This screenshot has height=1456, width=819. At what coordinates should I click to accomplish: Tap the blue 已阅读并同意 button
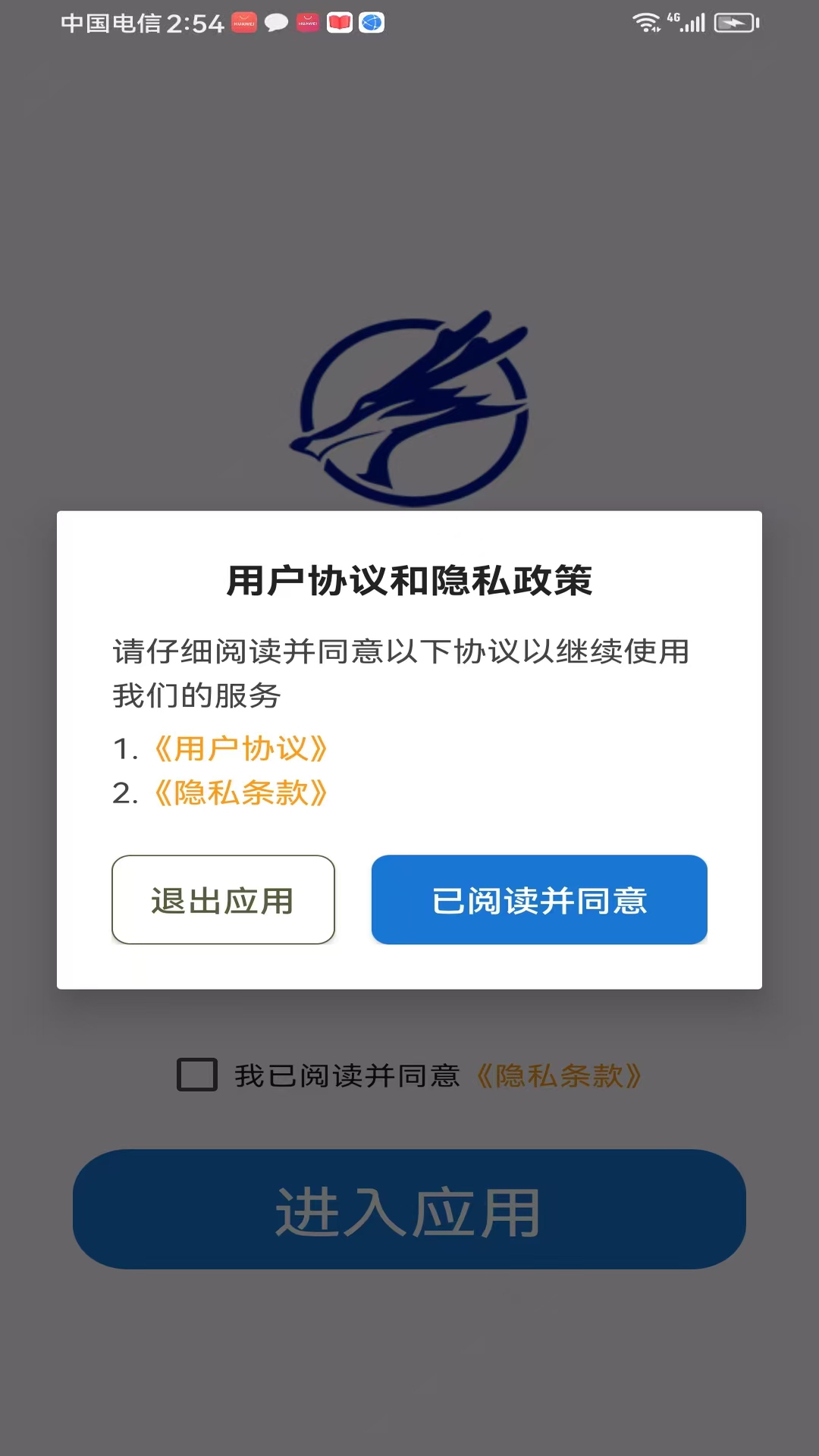539,899
